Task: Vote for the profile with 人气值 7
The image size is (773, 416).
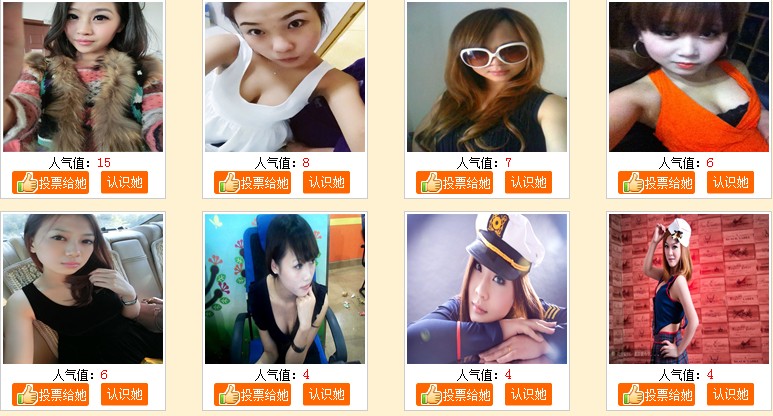Action: (x=454, y=183)
